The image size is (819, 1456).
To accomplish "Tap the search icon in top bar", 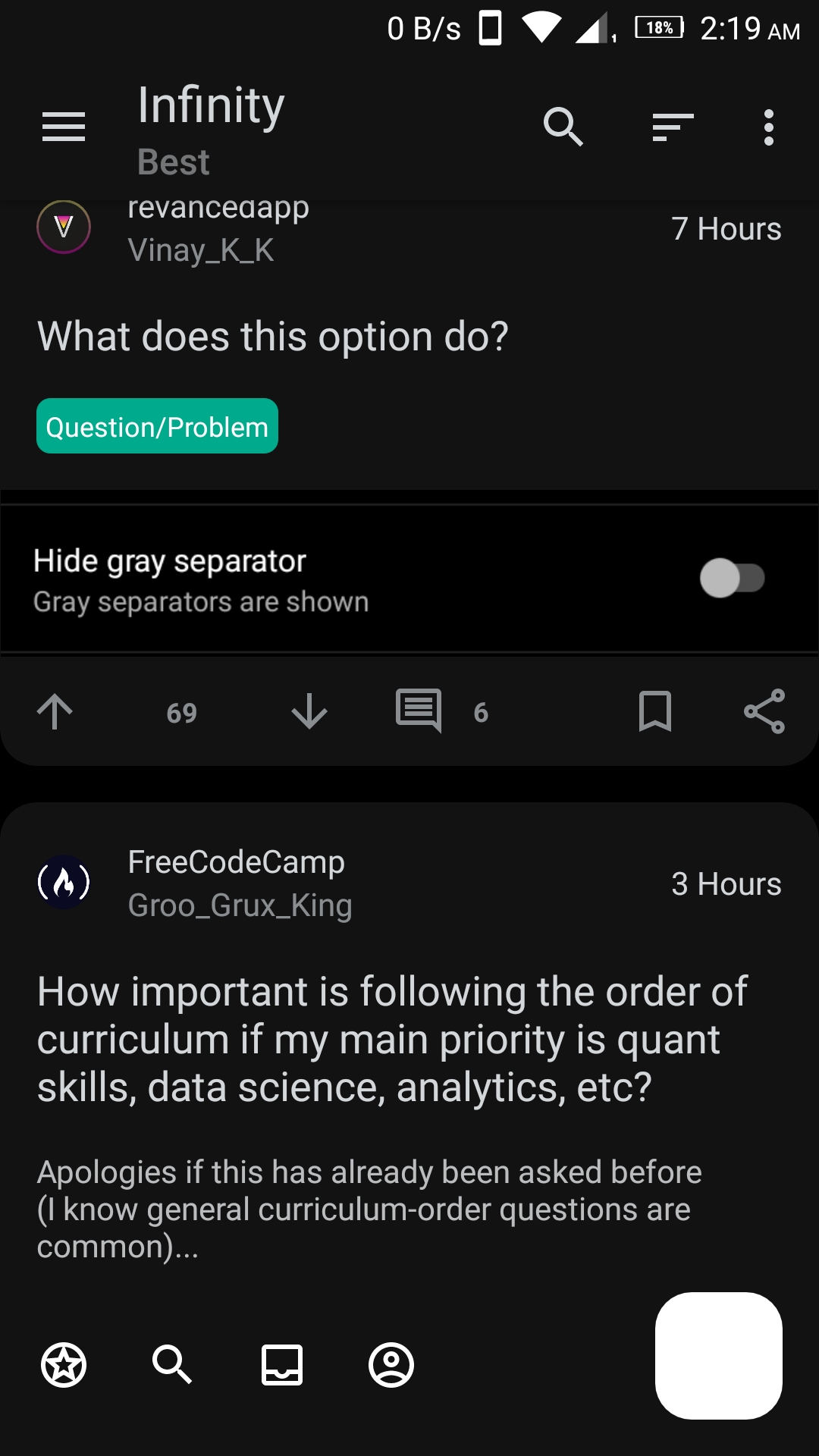I will (563, 127).
